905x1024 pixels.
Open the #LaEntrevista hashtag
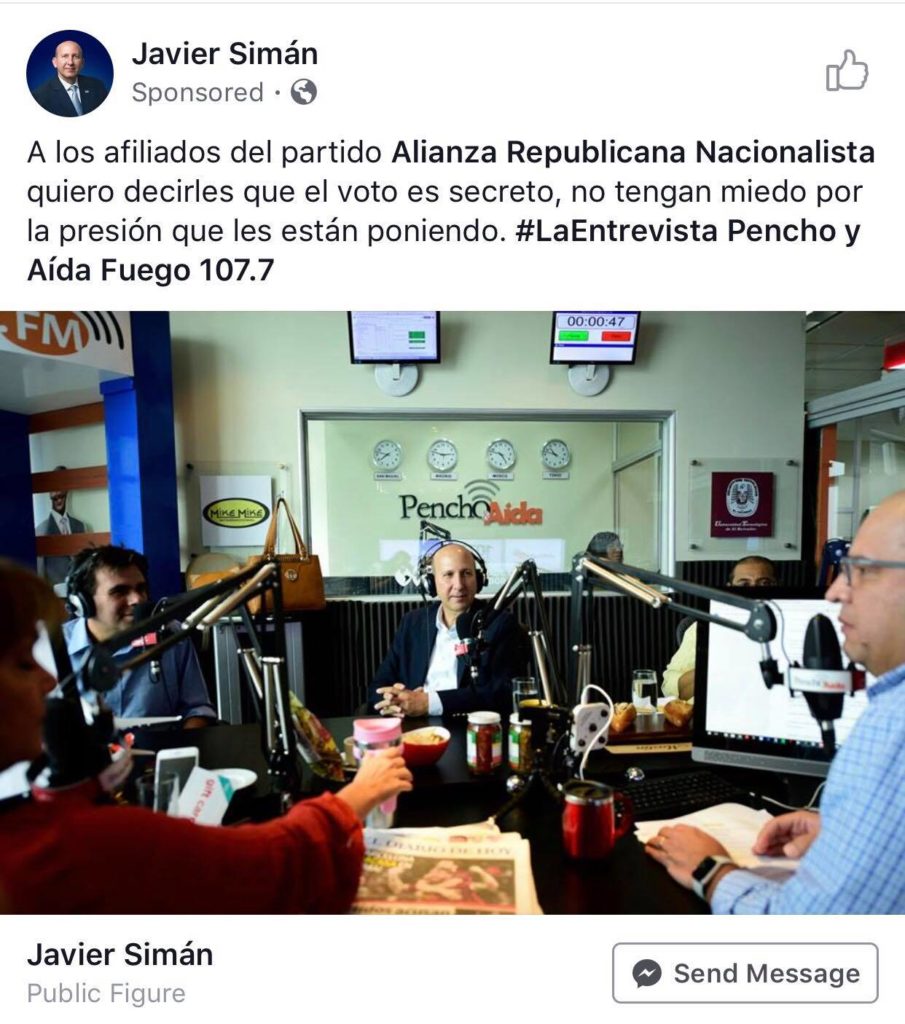[614, 231]
